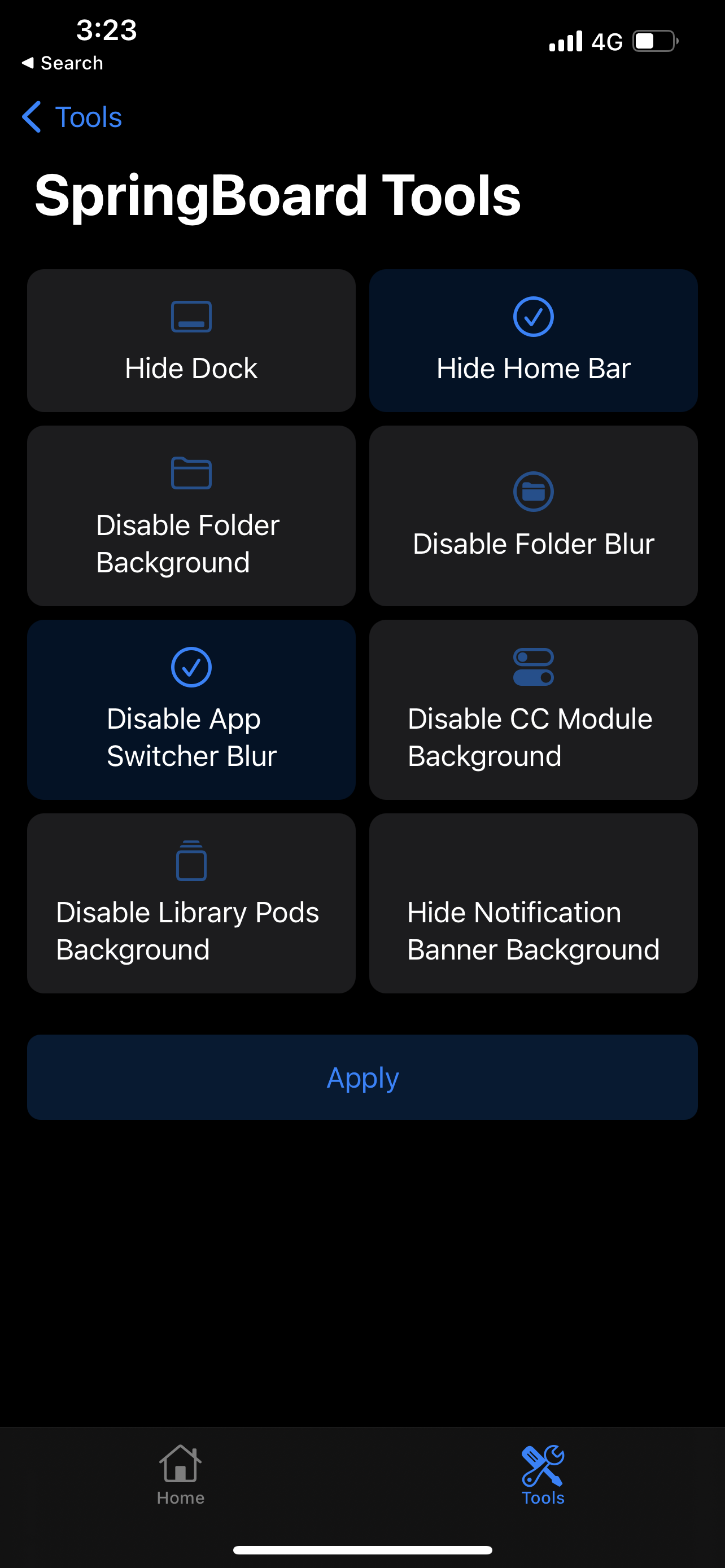Toggle Disable Library Pods Background
Image resolution: width=725 pixels, height=1568 pixels.
191,903
